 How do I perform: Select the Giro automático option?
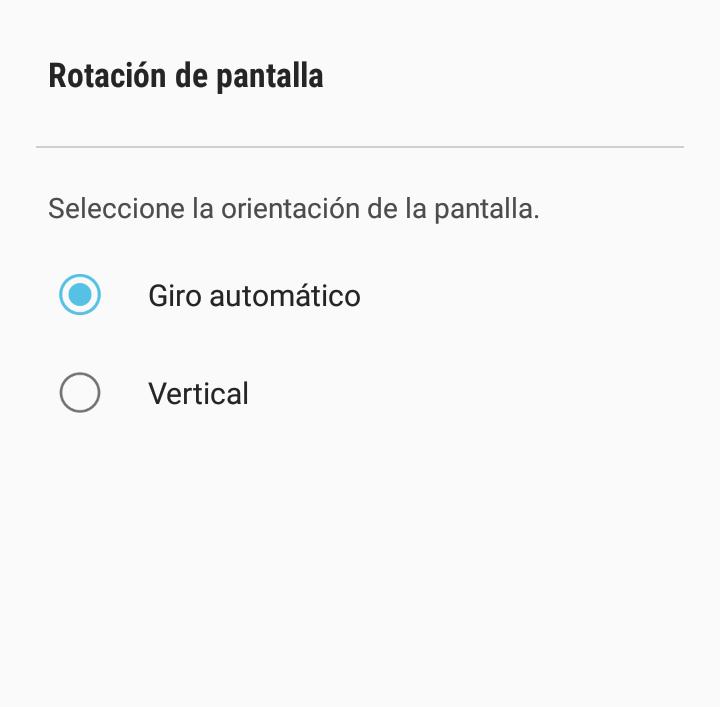coord(80,295)
